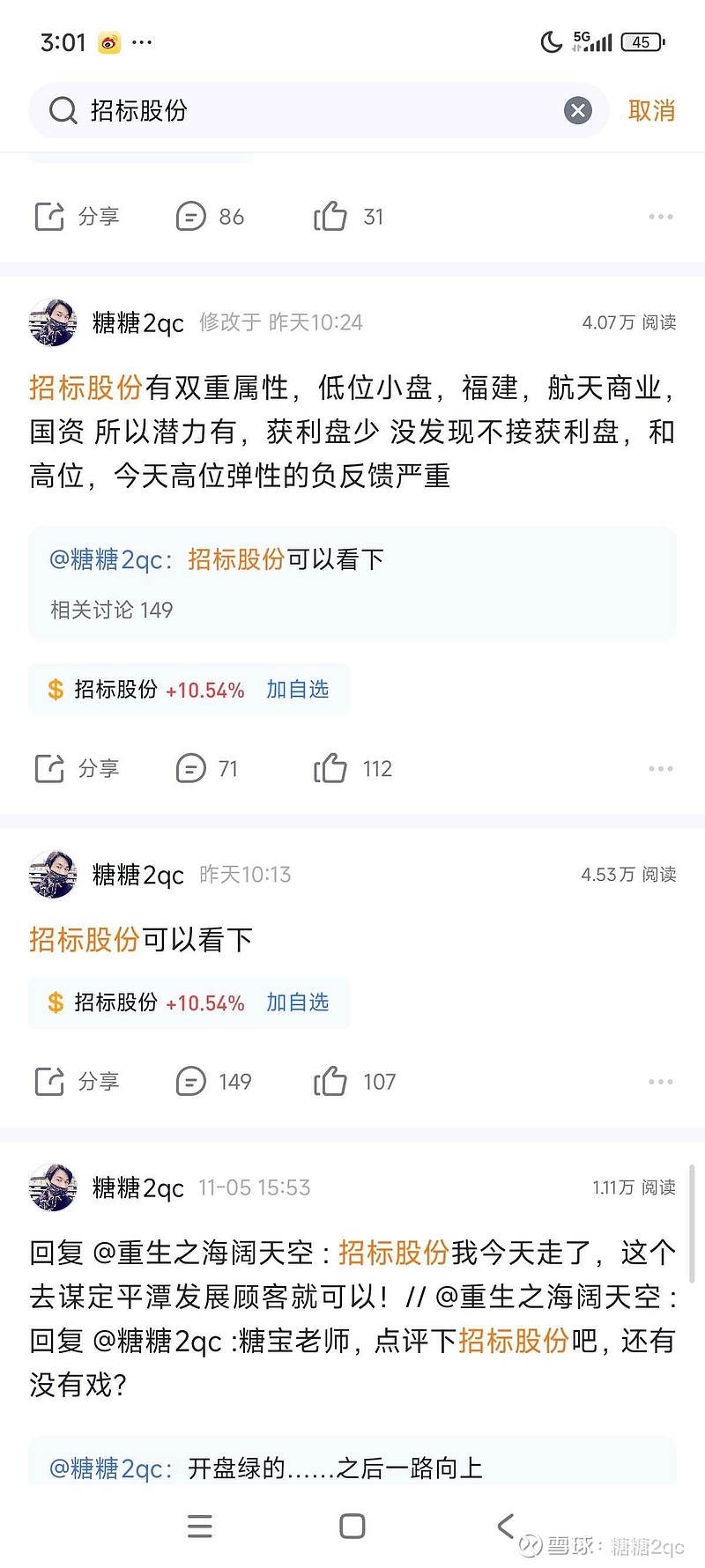Open the 招标股份 hashtag link in red text
Screen dimensions: 705x1568
83,386
